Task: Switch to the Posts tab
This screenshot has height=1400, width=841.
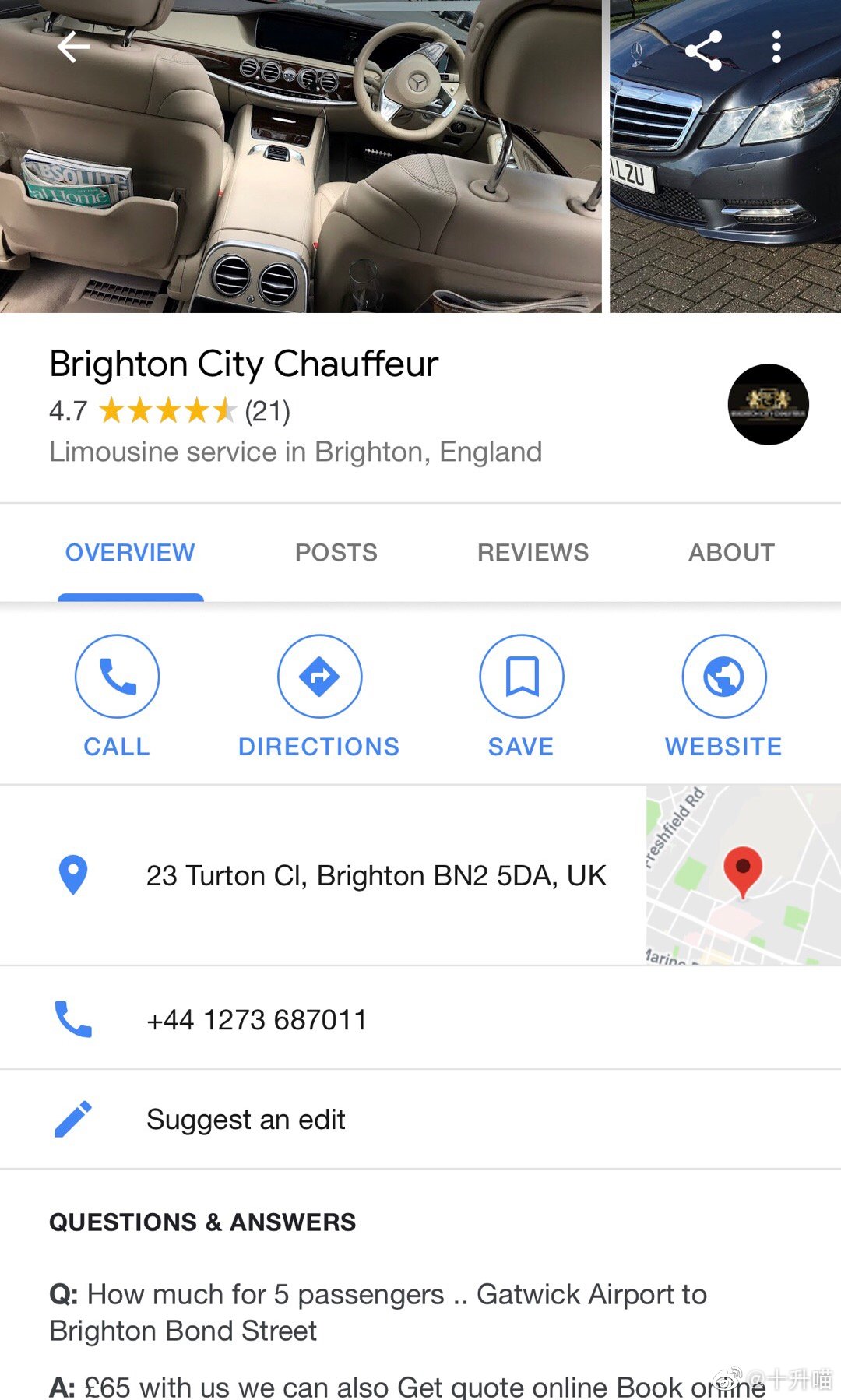Action: click(x=336, y=552)
